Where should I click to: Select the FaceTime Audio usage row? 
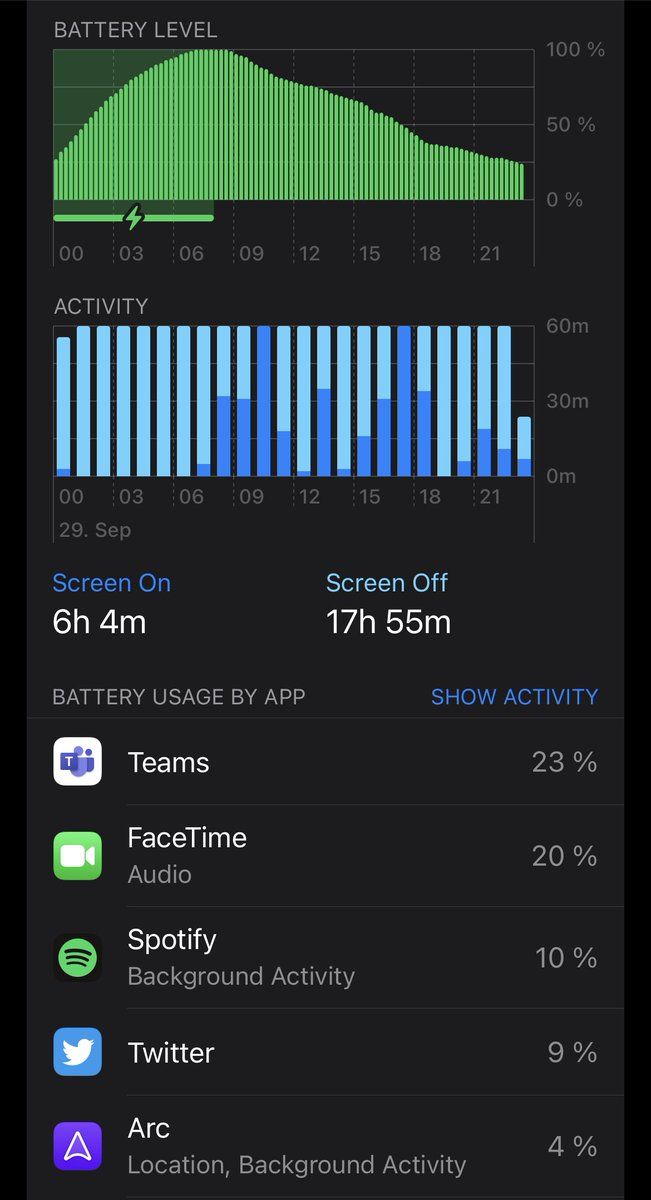tap(325, 856)
